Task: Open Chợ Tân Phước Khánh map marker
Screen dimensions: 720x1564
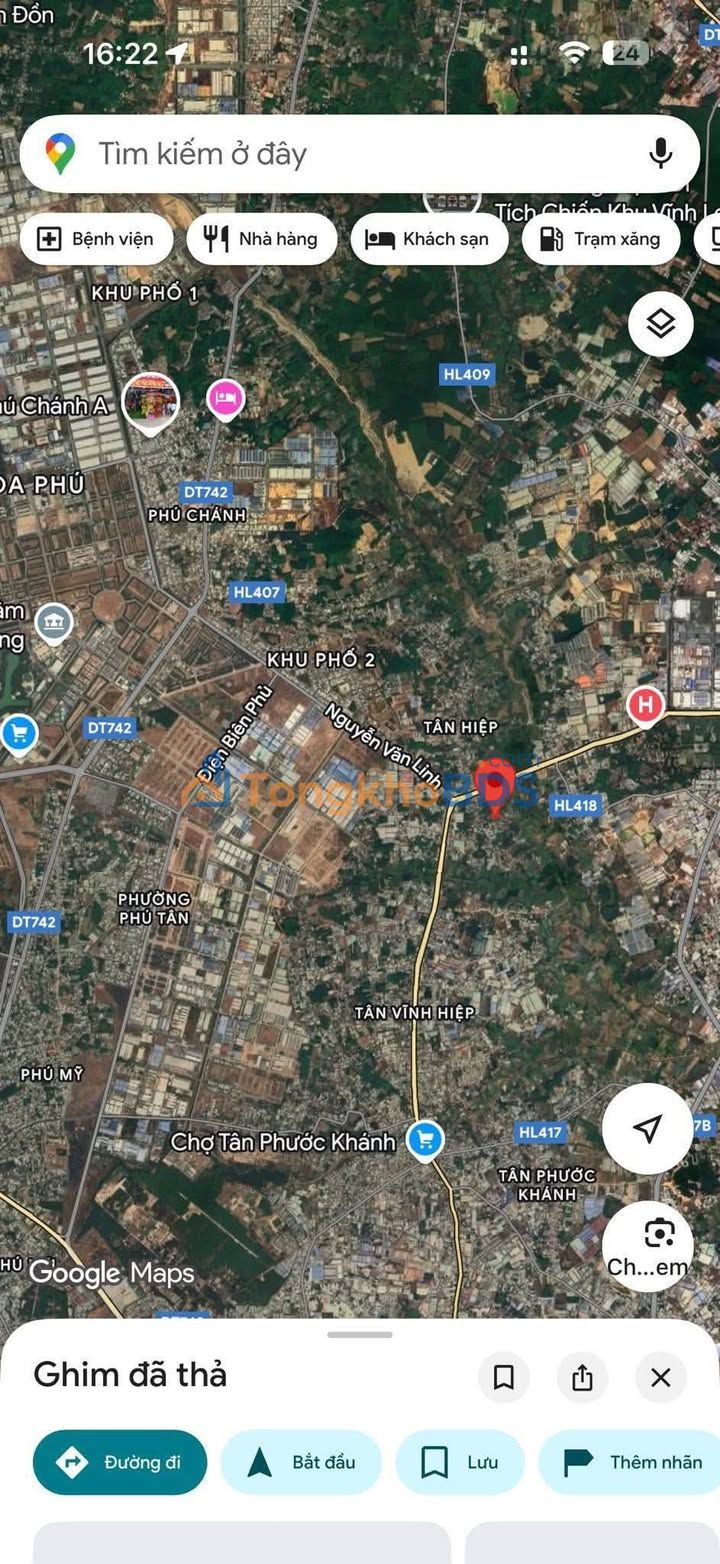Action: [426, 1140]
